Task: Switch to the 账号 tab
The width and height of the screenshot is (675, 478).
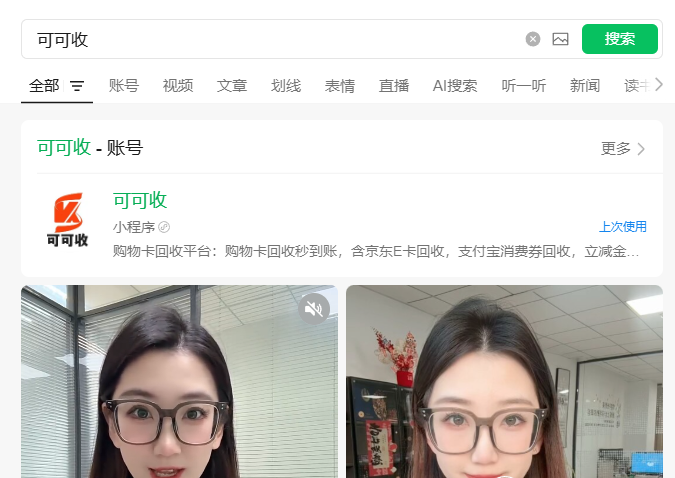Action: pos(124,86)
